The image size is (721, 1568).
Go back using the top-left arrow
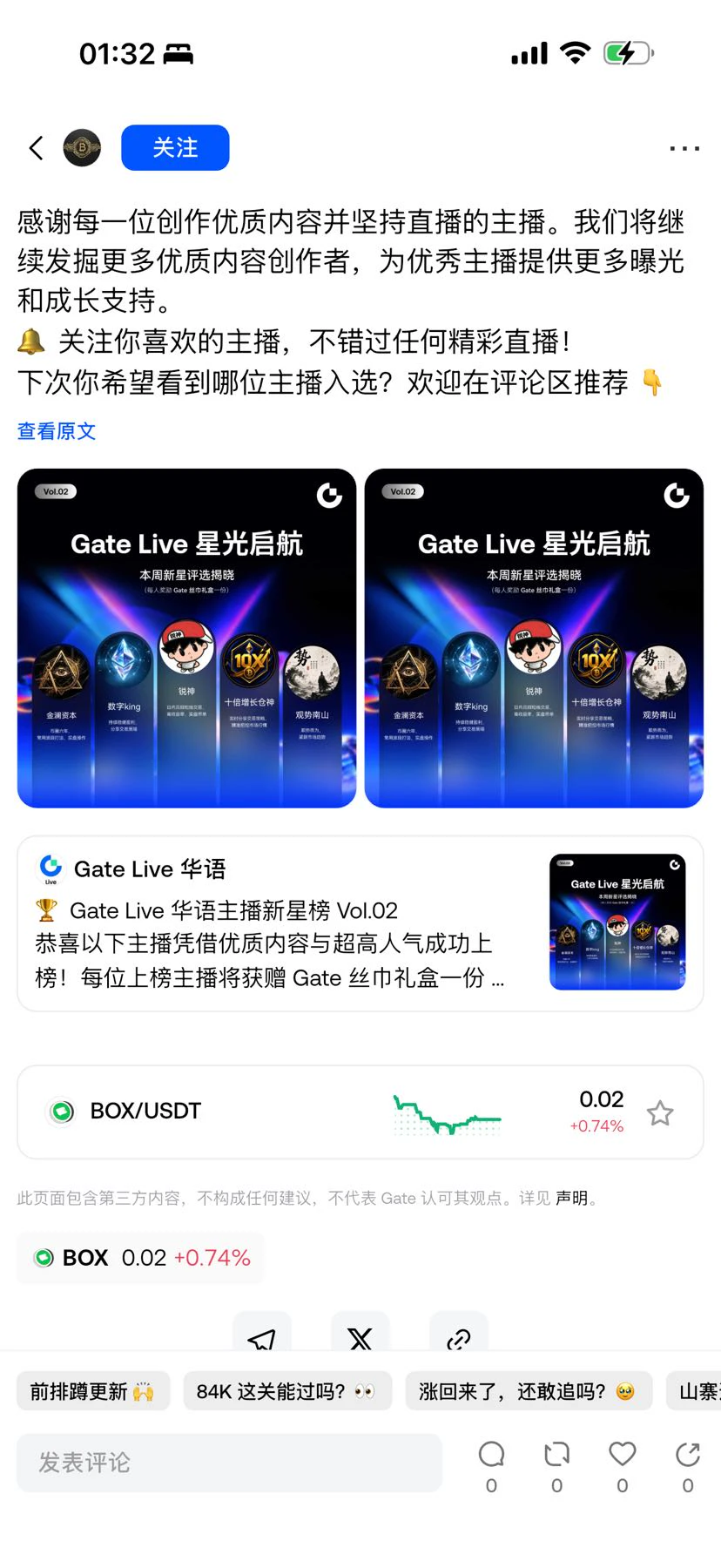pos(37,148)
